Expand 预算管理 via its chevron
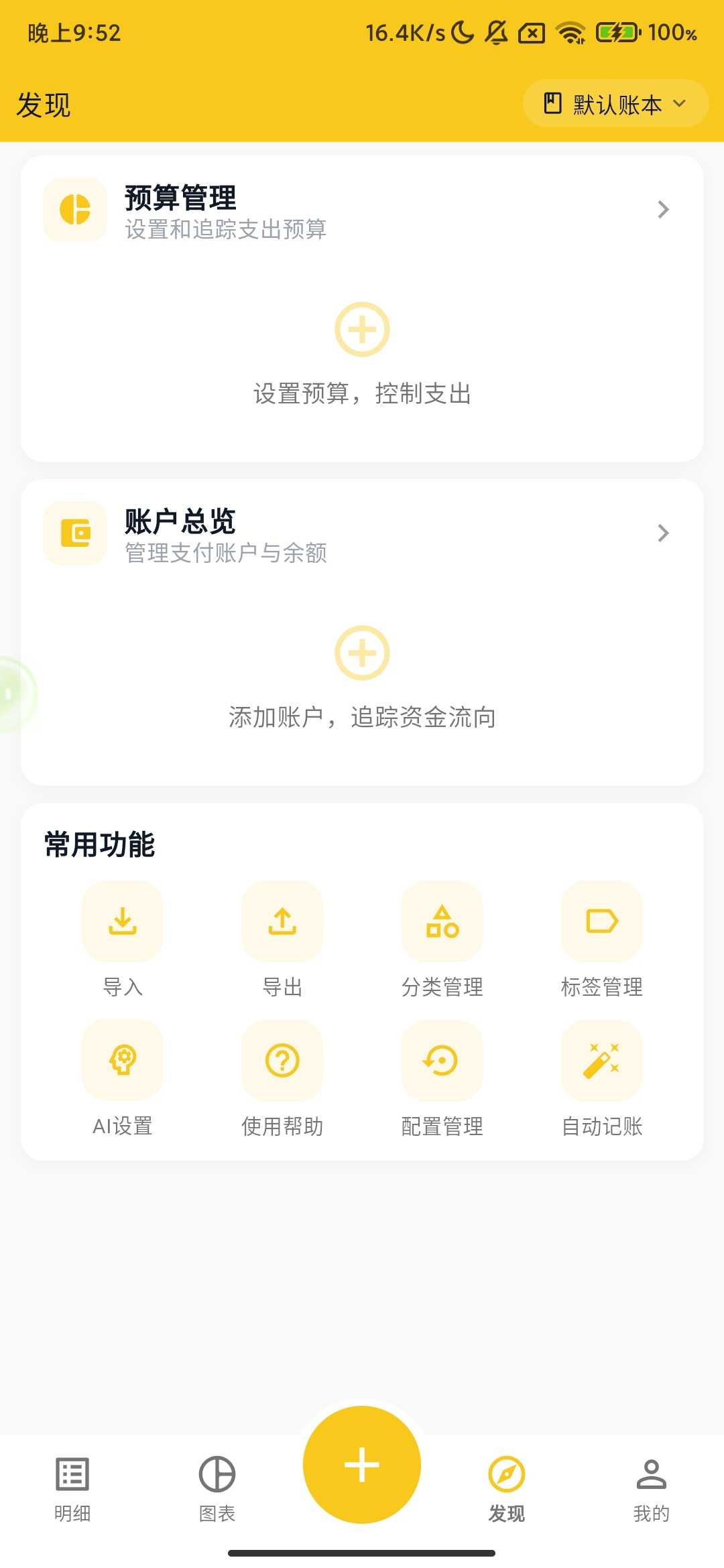Viewport: 724px width, 1568px height. (663, 210)
